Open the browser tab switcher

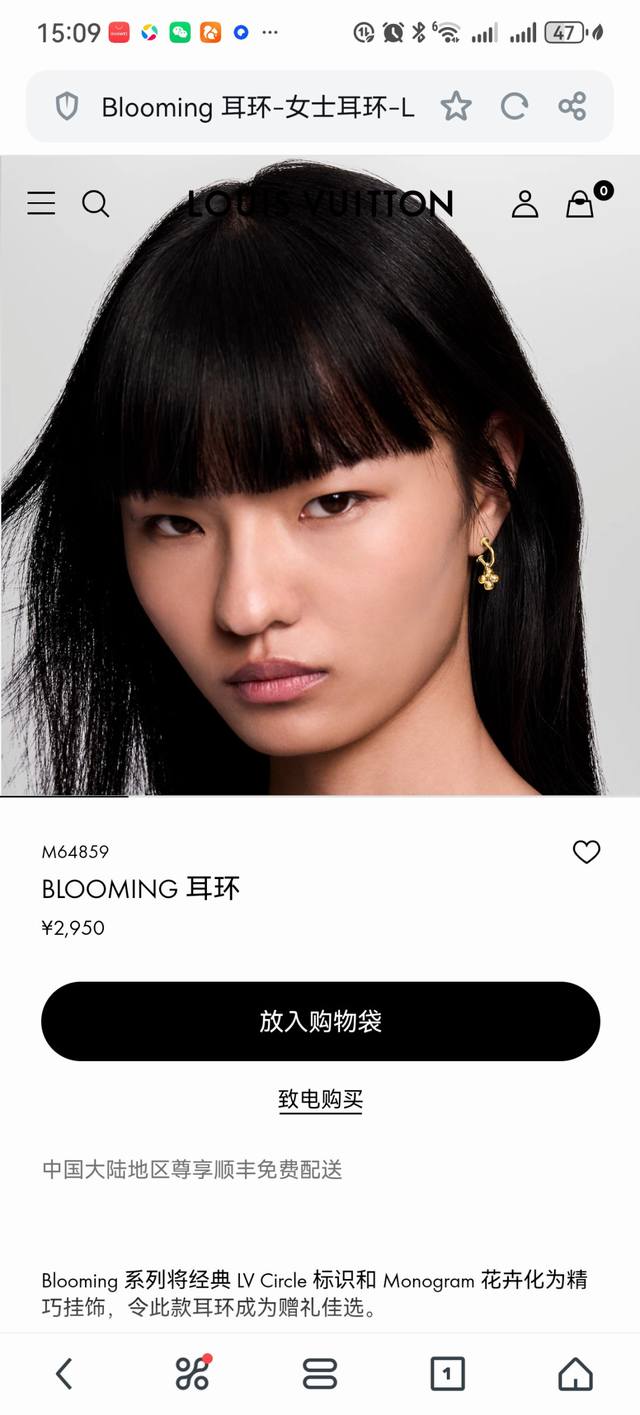pyautogui.click(x=447, y=1373)
